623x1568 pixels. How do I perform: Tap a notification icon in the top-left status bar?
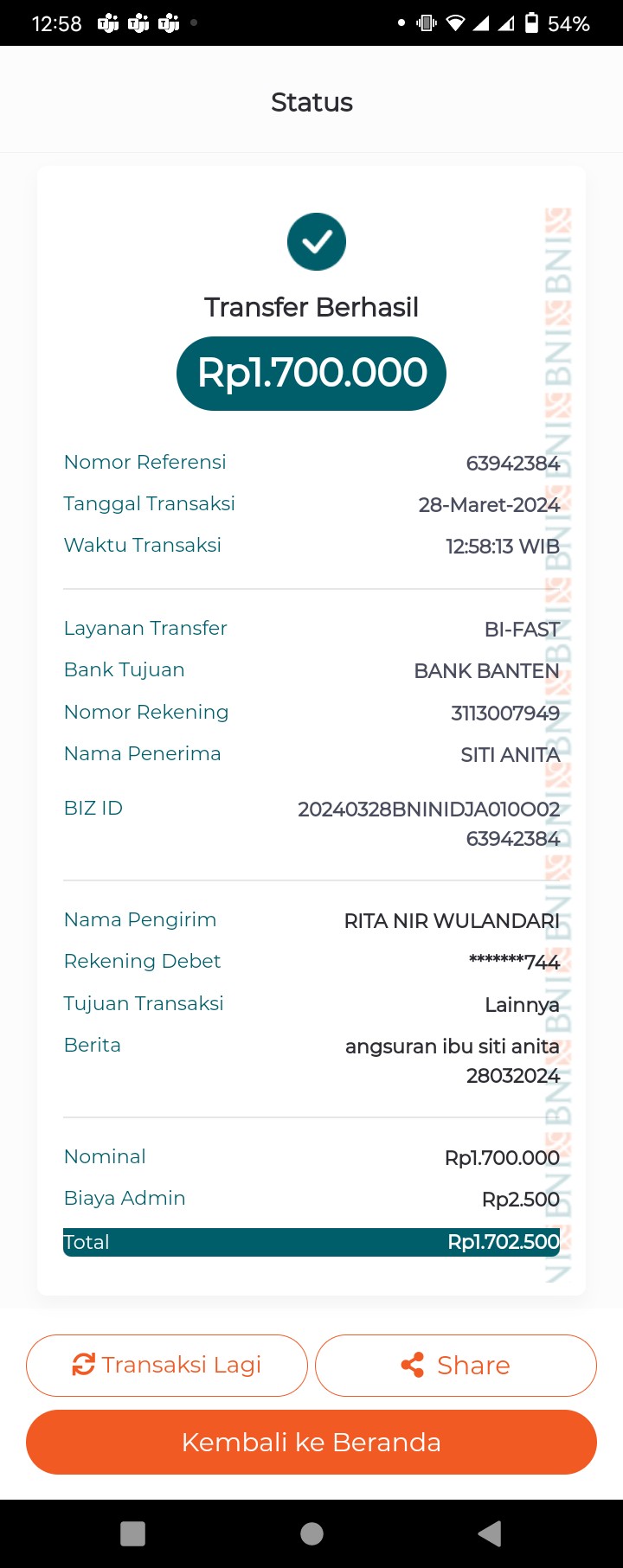[x=106, y=22]
